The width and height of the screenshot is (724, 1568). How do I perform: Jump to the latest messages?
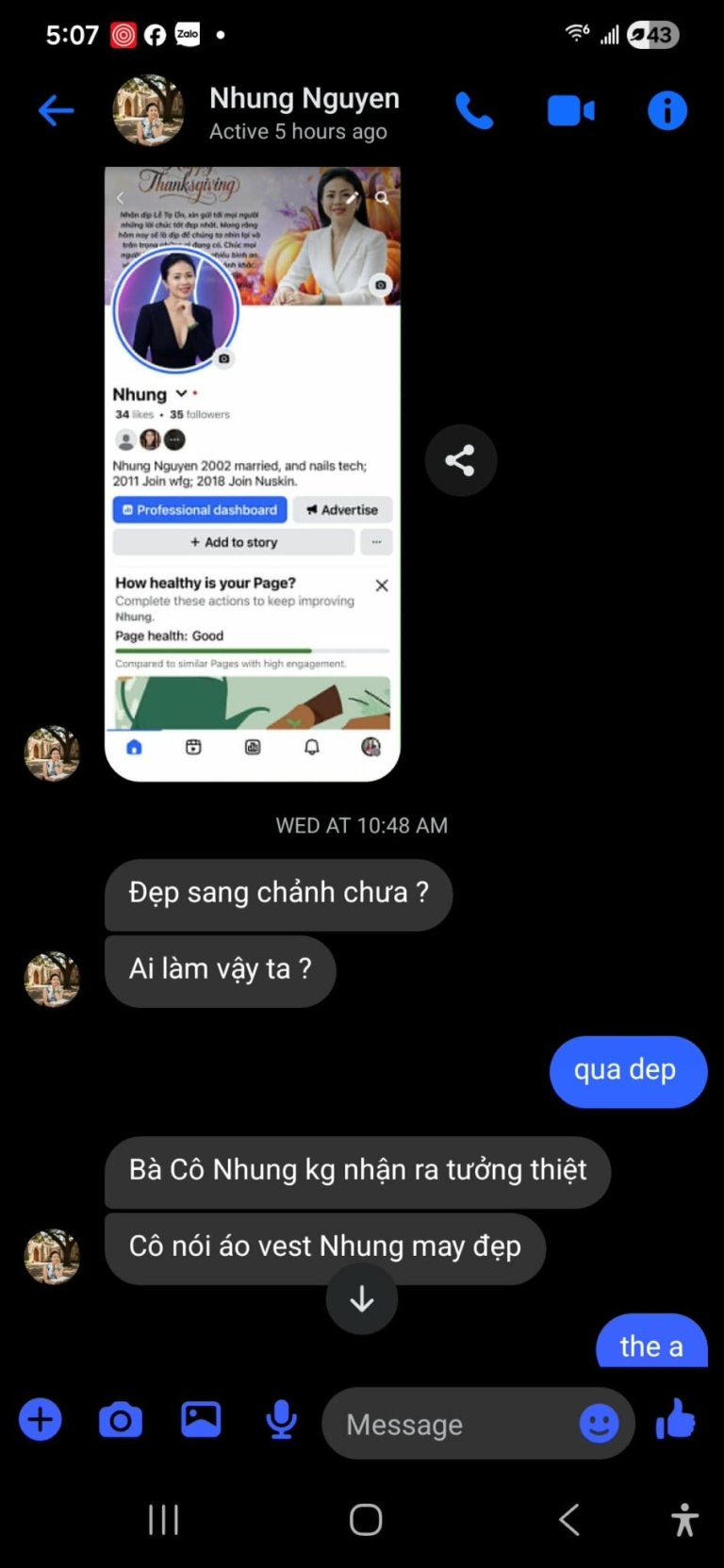tap(361, 1299)
